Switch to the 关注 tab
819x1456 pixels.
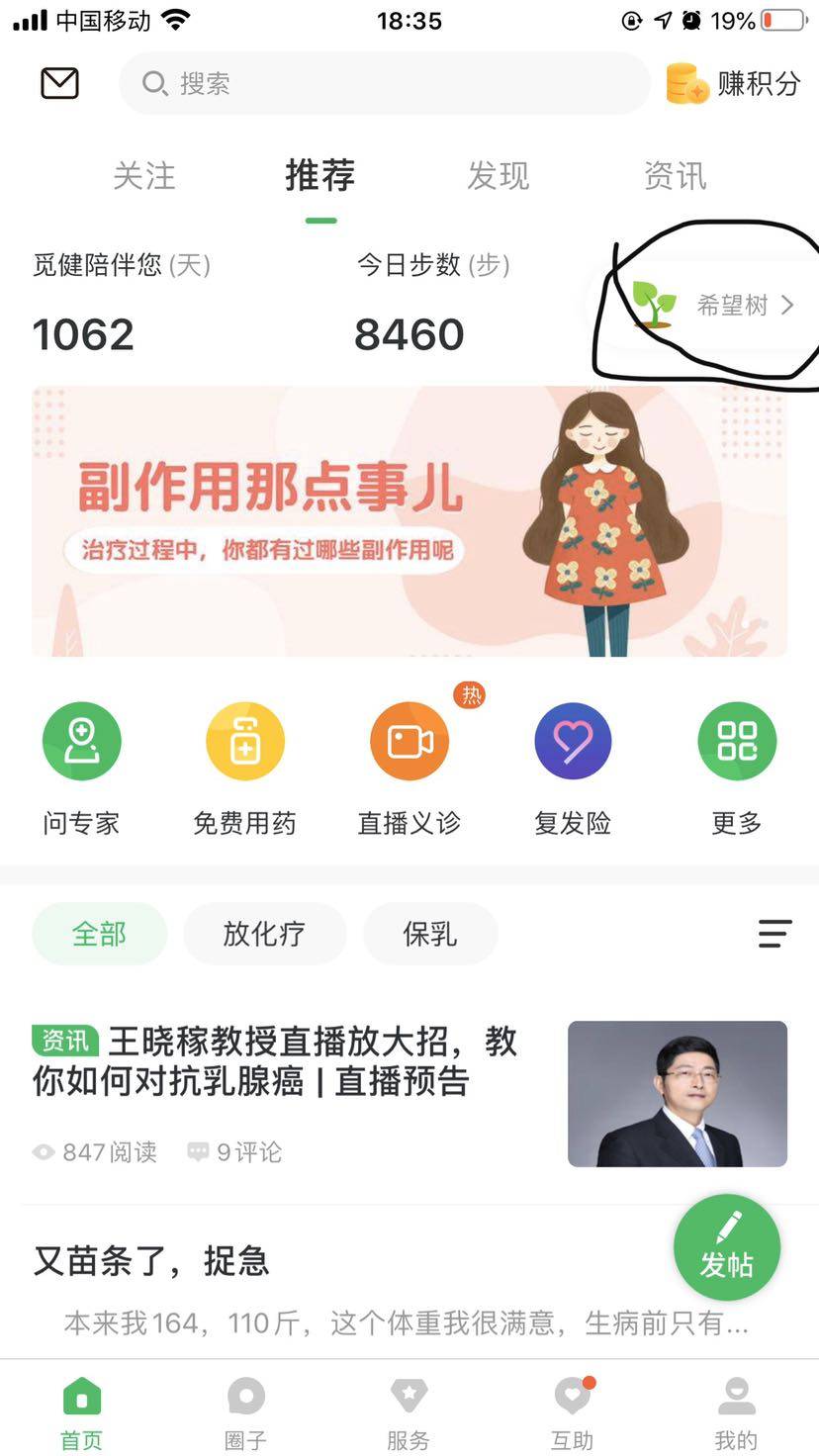144,176
